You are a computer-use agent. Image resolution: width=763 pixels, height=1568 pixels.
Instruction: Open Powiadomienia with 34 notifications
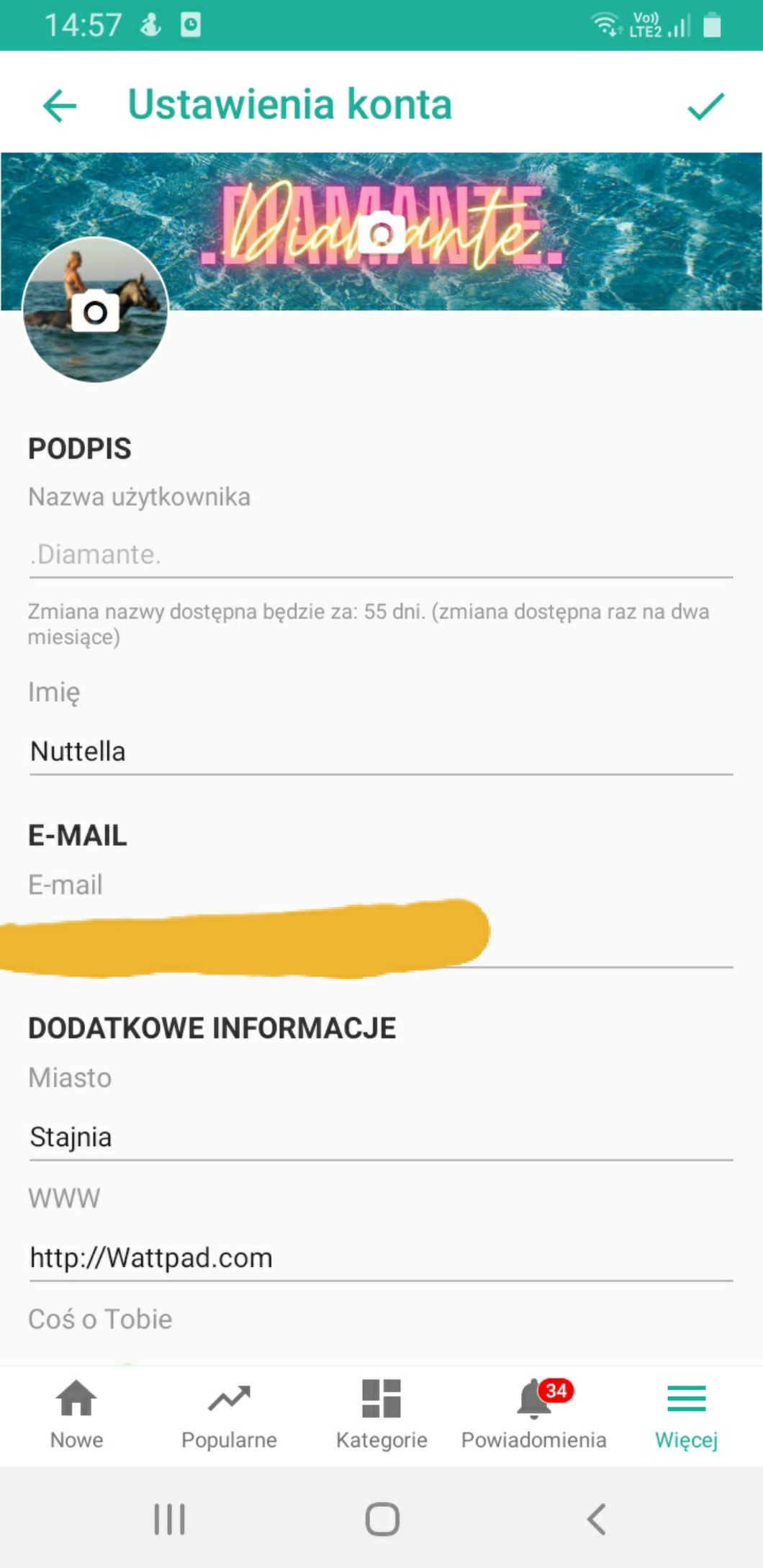pos(534,1414)
